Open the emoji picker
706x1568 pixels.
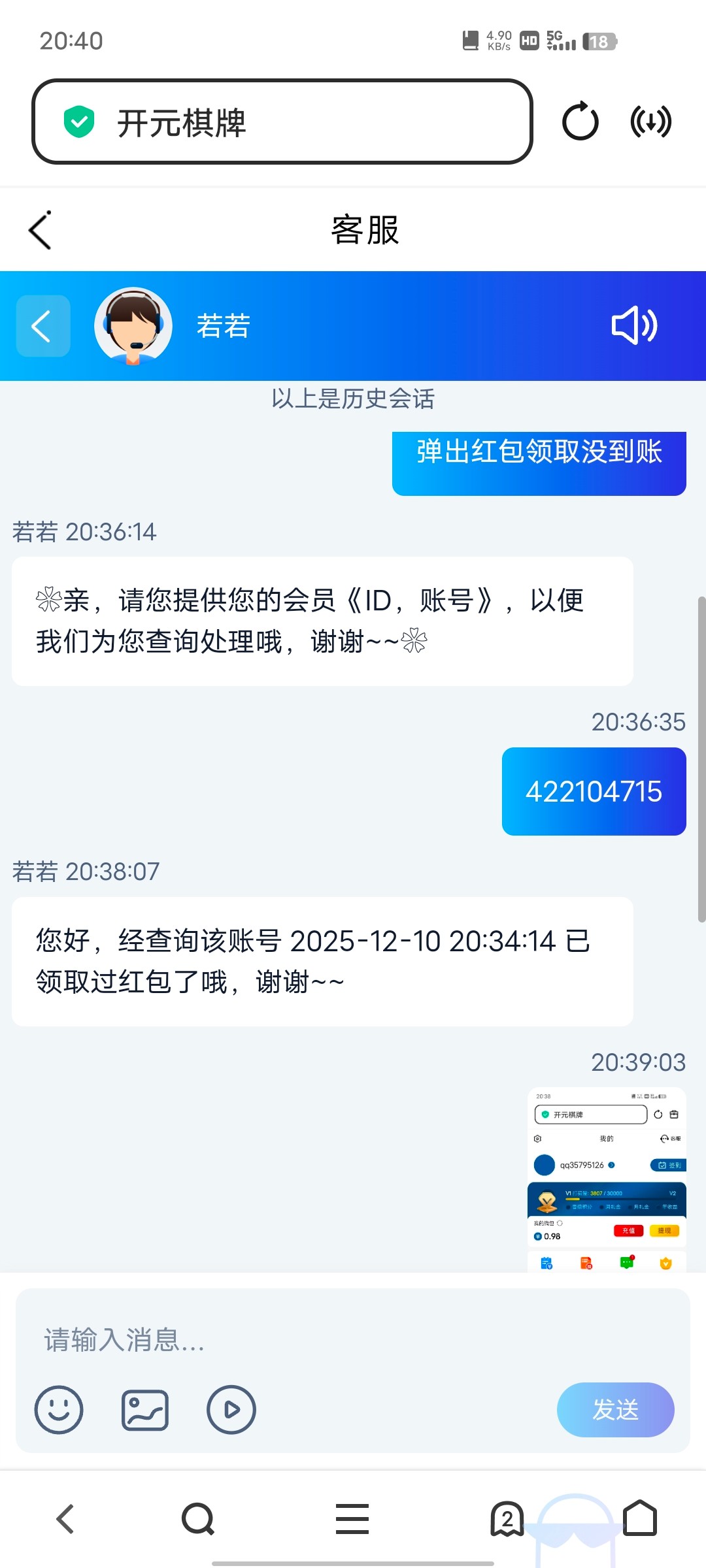[x=59, y=1410]
